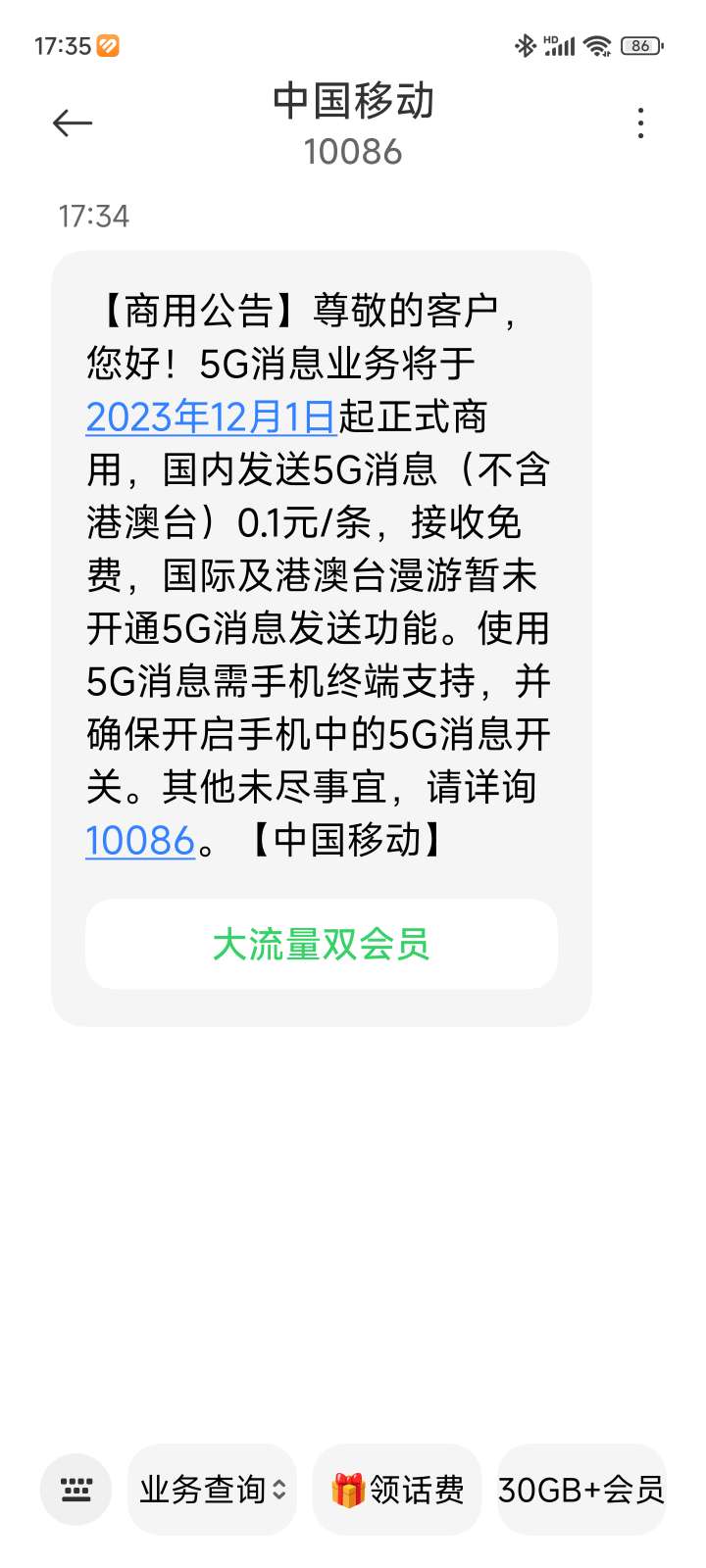Open the 2023年12月1日 date link

click(209, 416)
